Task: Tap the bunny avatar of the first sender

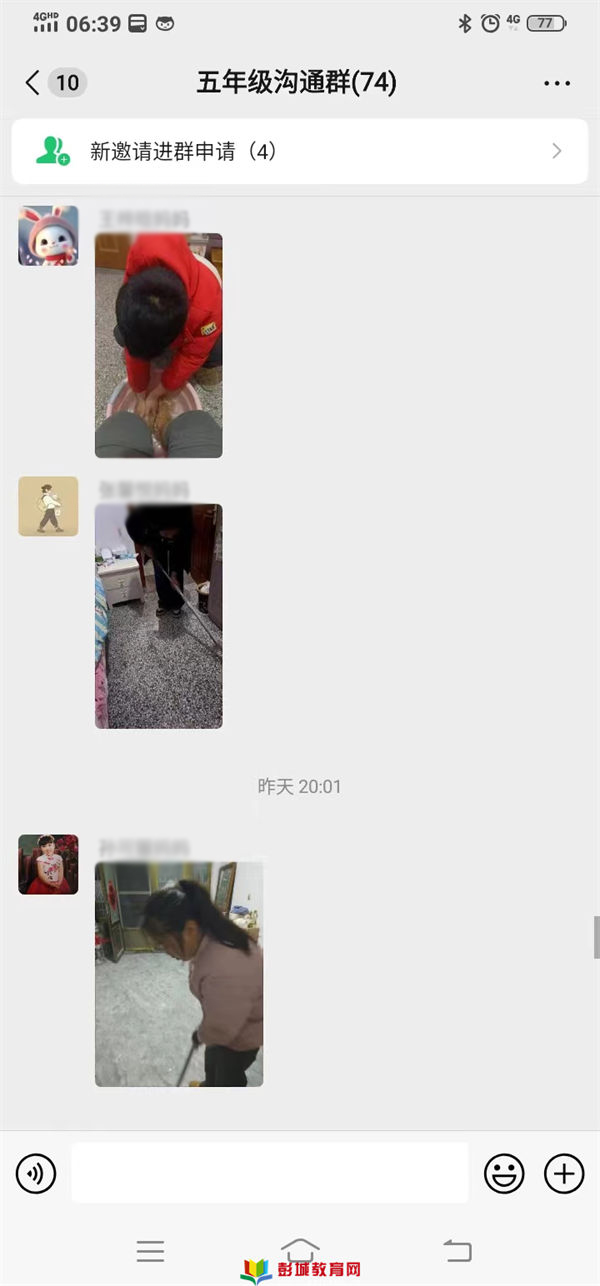Action: 48,236
